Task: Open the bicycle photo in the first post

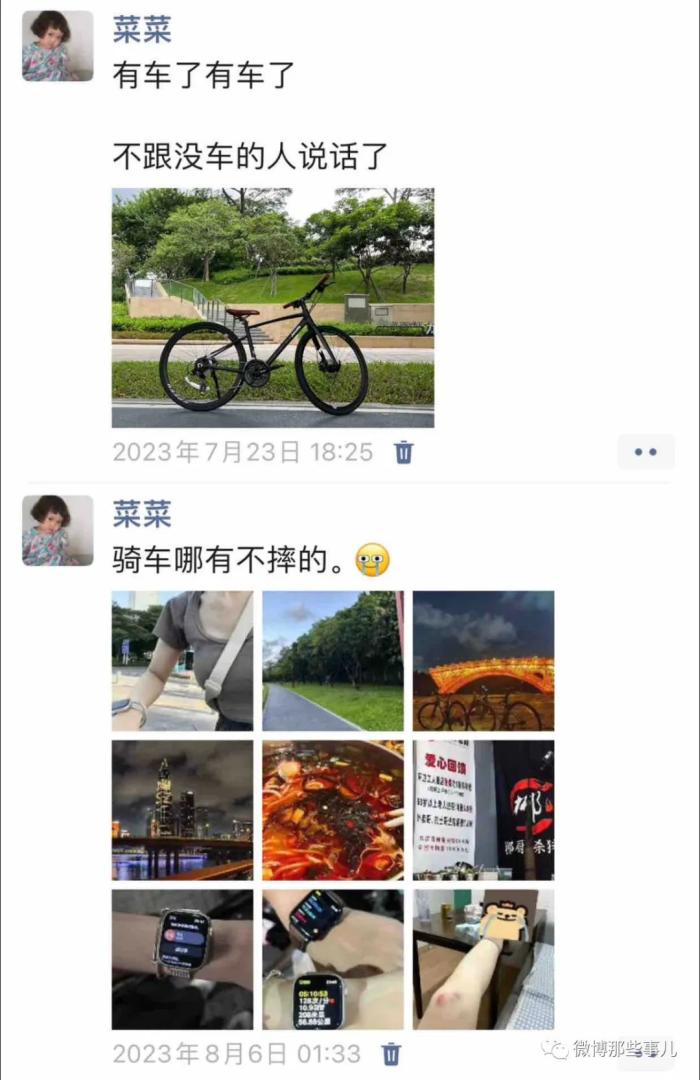Action: 272,307
